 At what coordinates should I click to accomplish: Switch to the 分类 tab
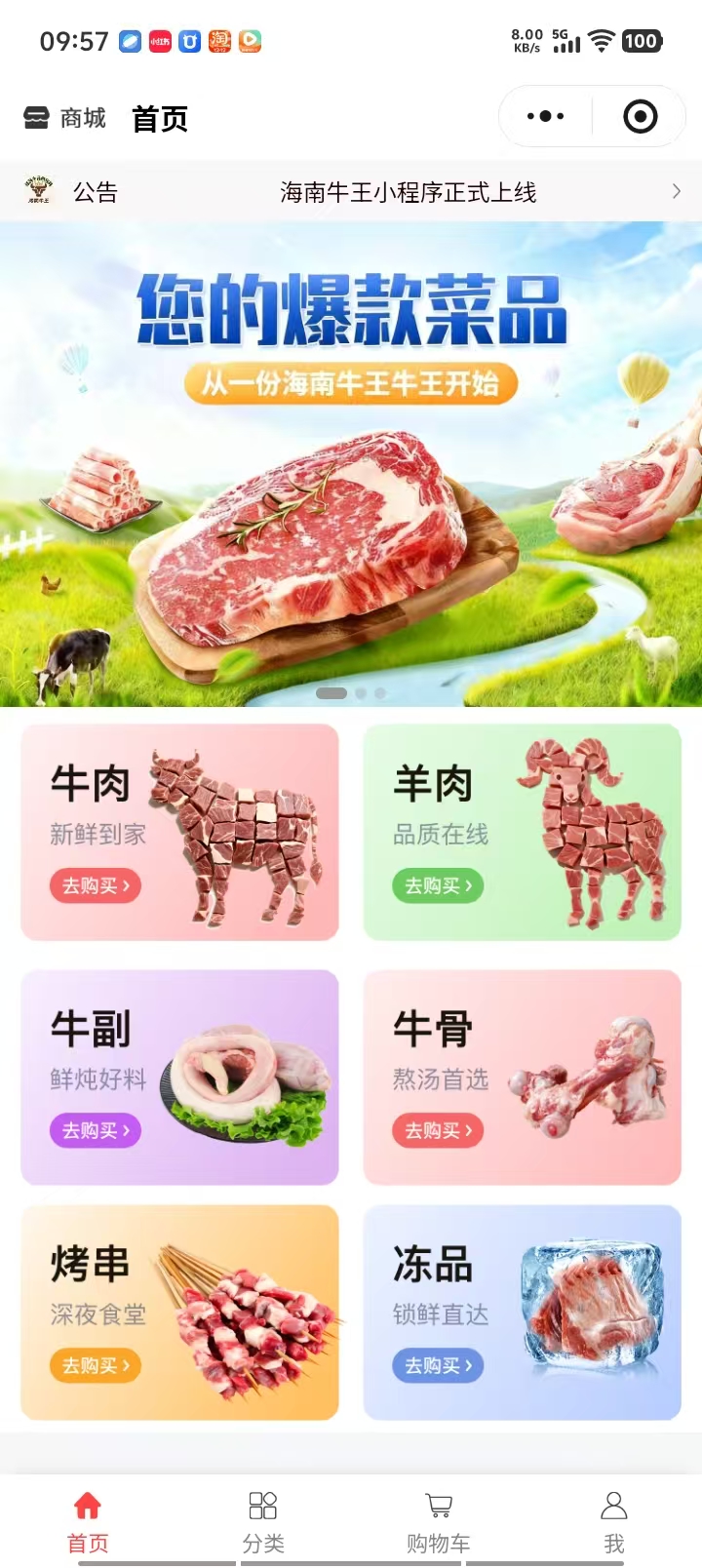click(x=263, y=1520)
